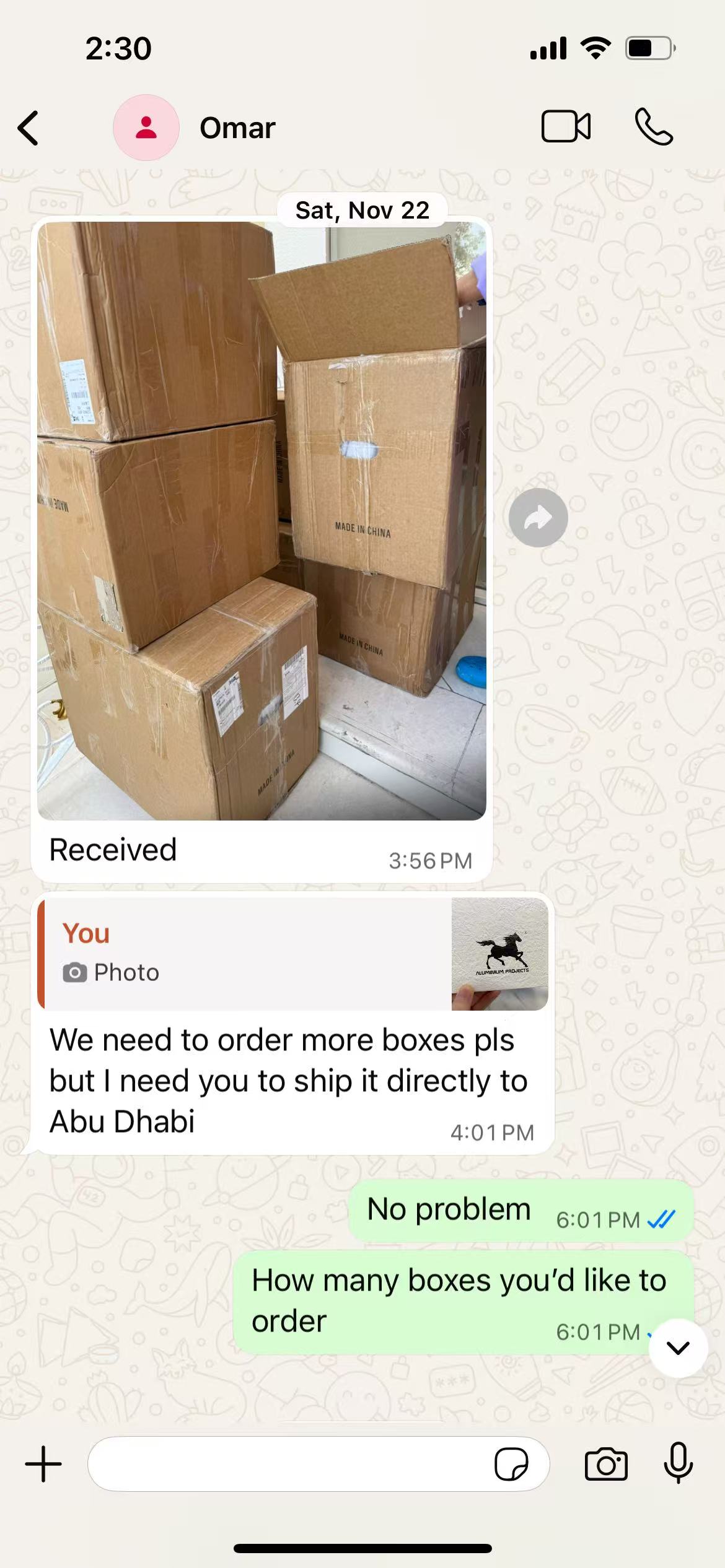The width and height of the screenshot is (725, 1568).
Task: Tap the microphone to record voice message
Action: [x=678, y=1463]
